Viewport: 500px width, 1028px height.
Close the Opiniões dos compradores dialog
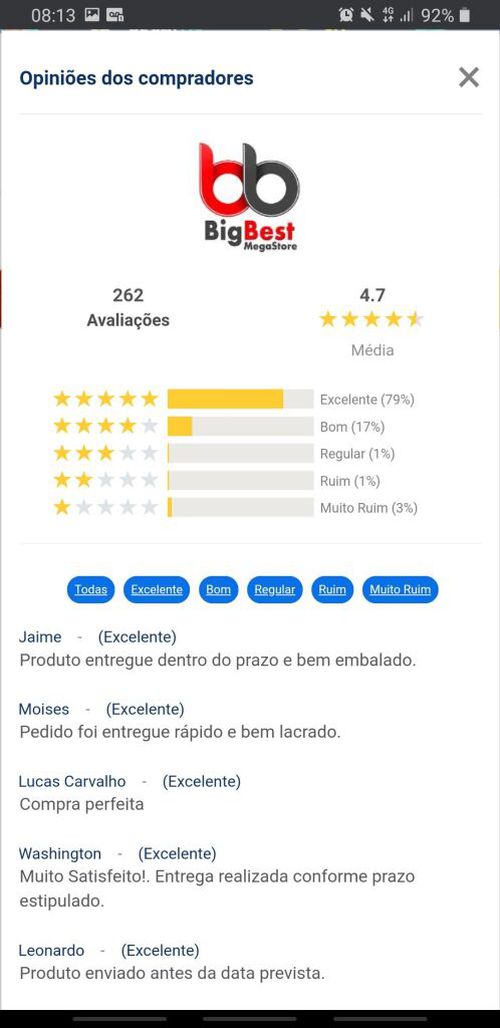pos(469,77)
